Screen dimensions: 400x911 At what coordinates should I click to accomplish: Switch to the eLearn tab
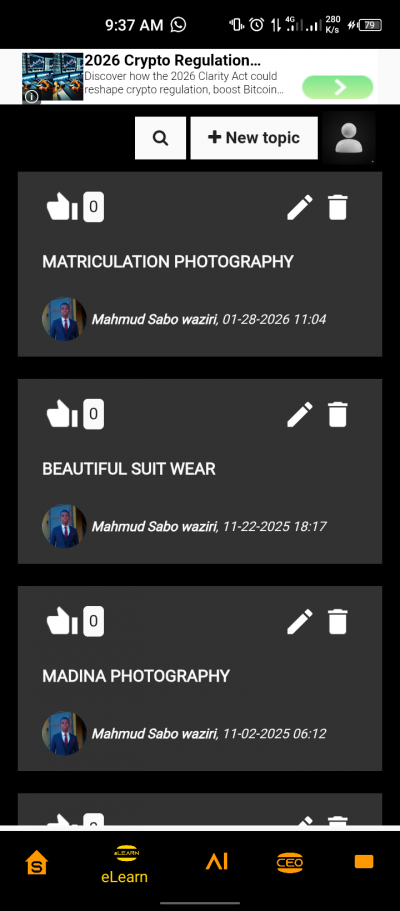coord(125,865)
